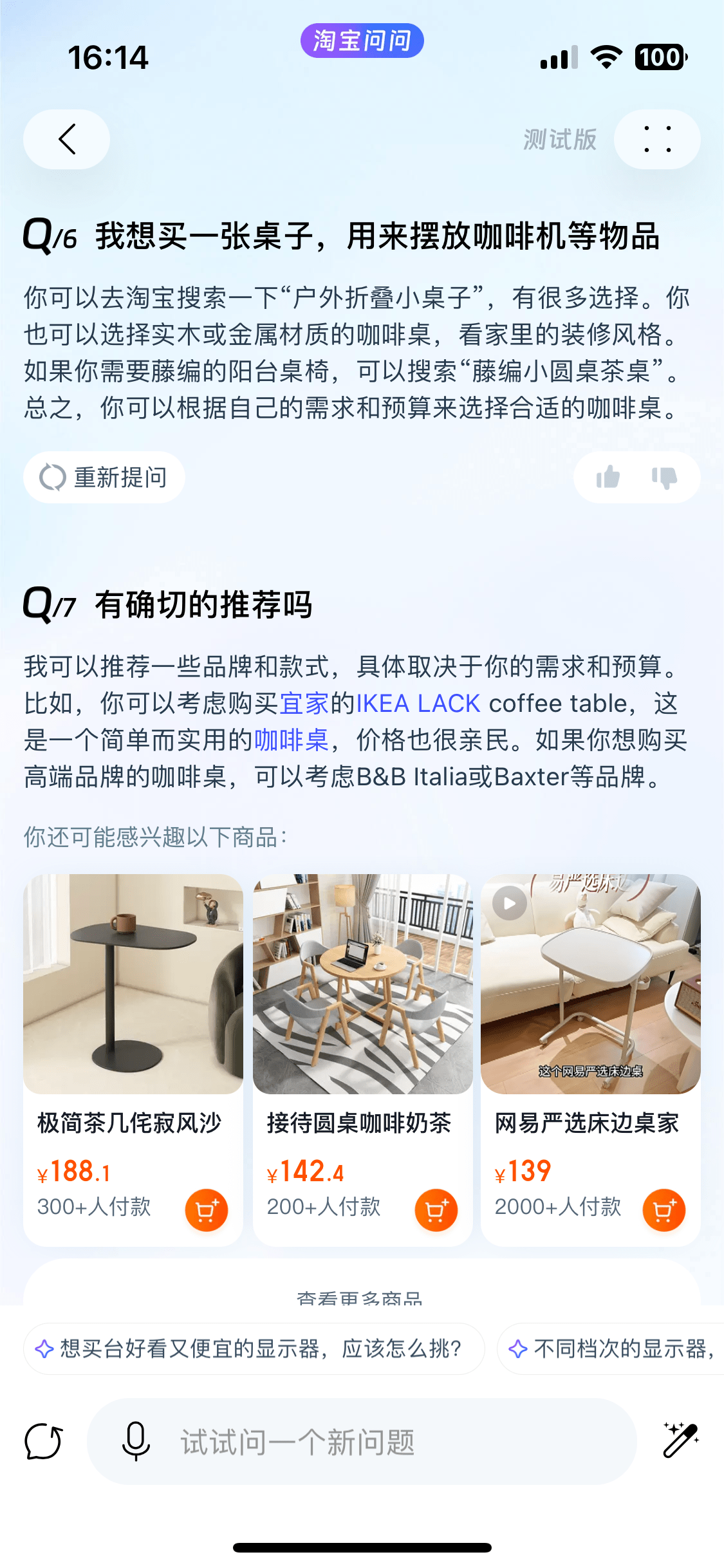Select the 想买台好看又便宜的显示器 suggestion chip
Screen dimensions: 724x1568
point(254,1349)
